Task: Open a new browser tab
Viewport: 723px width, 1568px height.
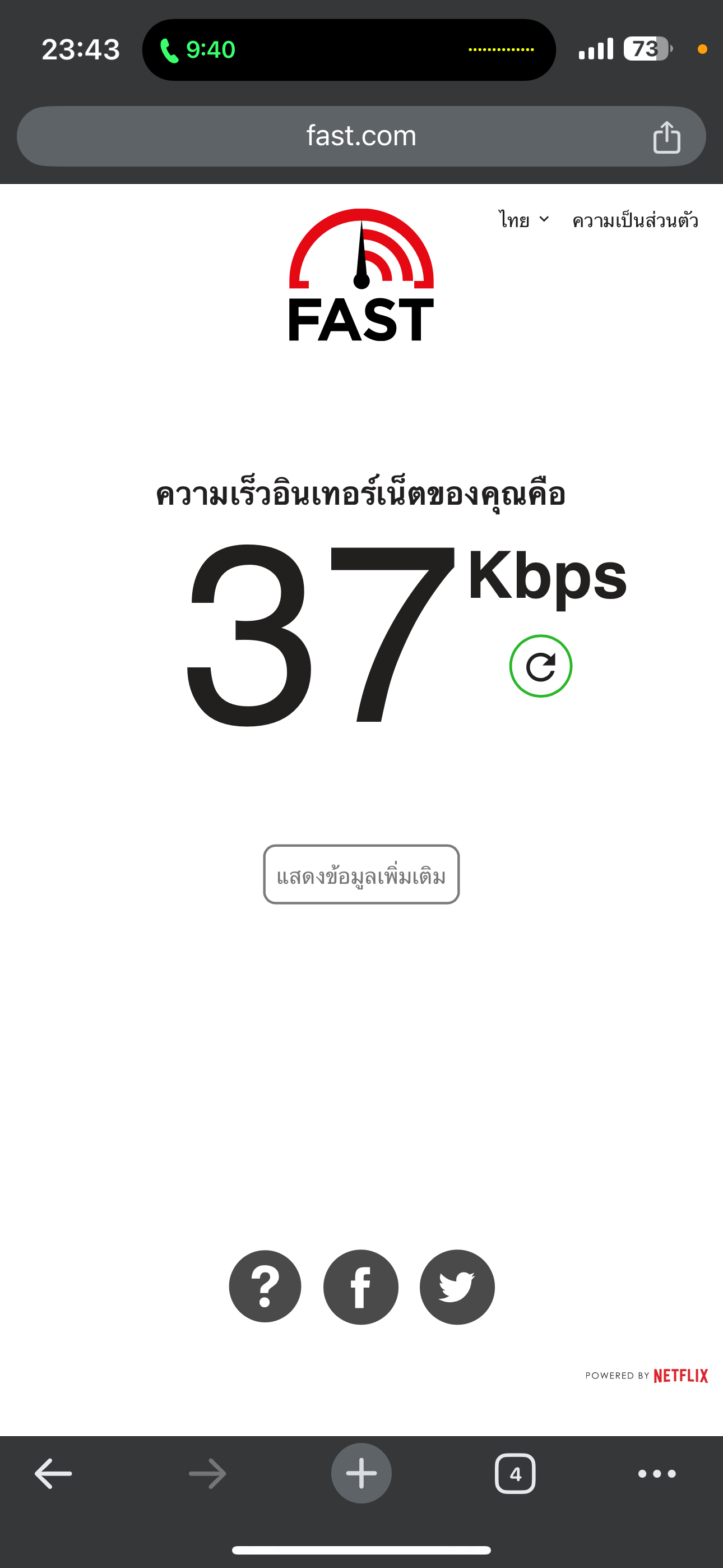Action: (361, 1474)
